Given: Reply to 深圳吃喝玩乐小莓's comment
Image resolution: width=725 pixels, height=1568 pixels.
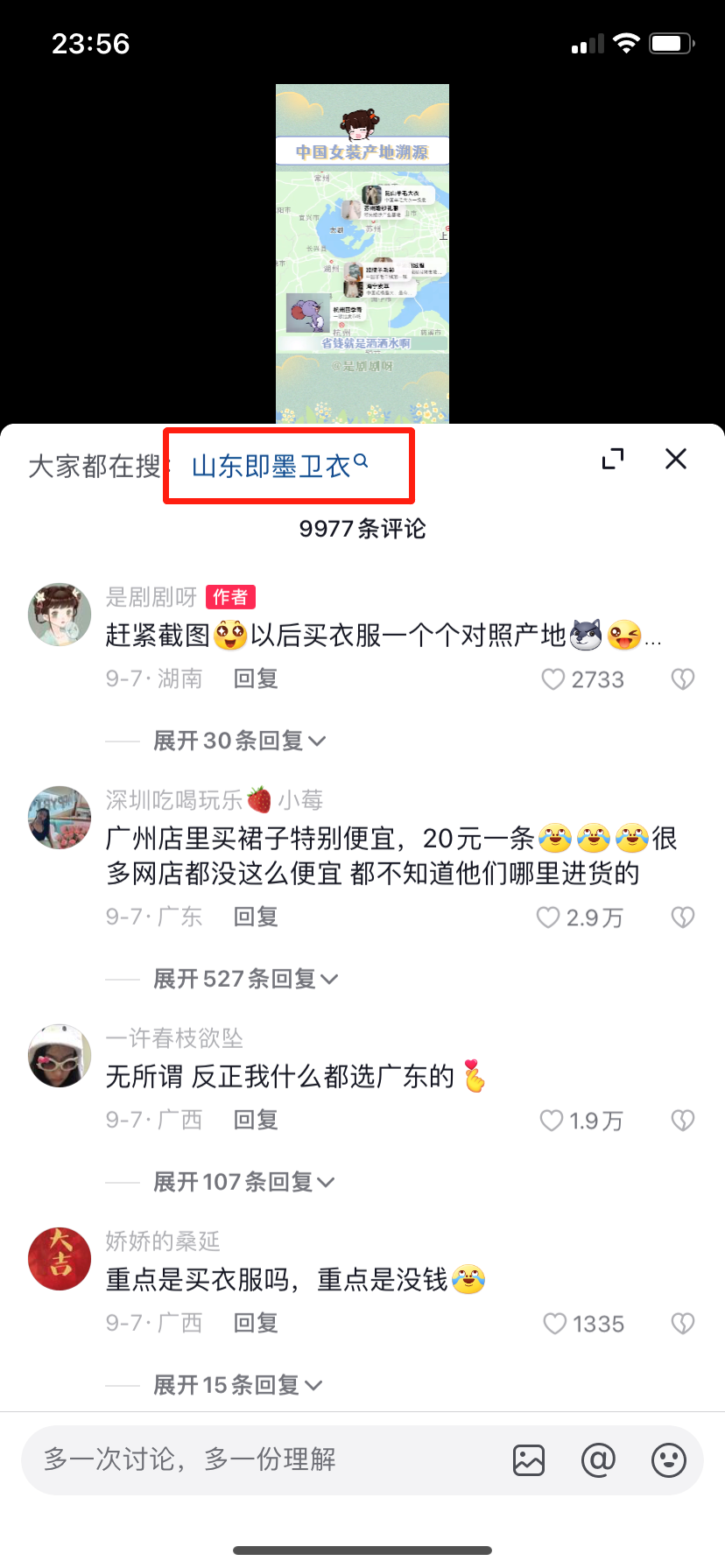Looking at the screenshot, I should tap(256, 917).
